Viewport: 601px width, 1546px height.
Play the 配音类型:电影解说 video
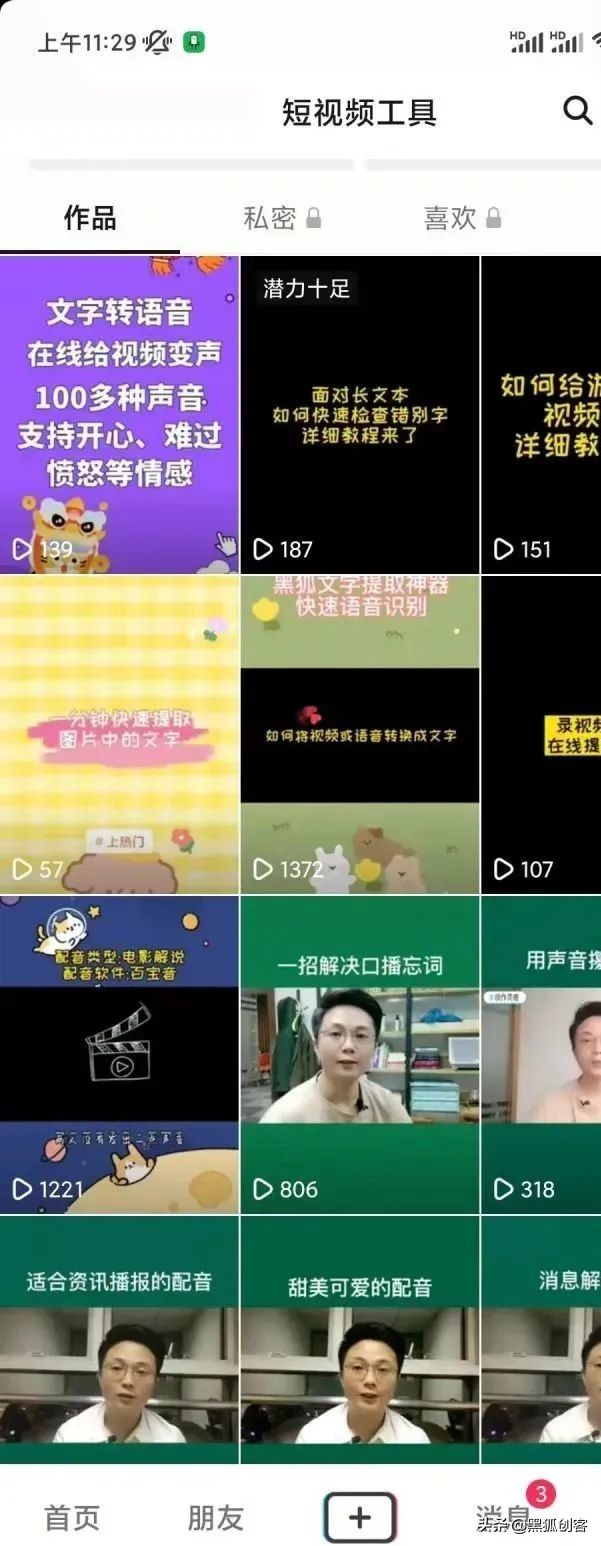click(x=119, y=1054)
